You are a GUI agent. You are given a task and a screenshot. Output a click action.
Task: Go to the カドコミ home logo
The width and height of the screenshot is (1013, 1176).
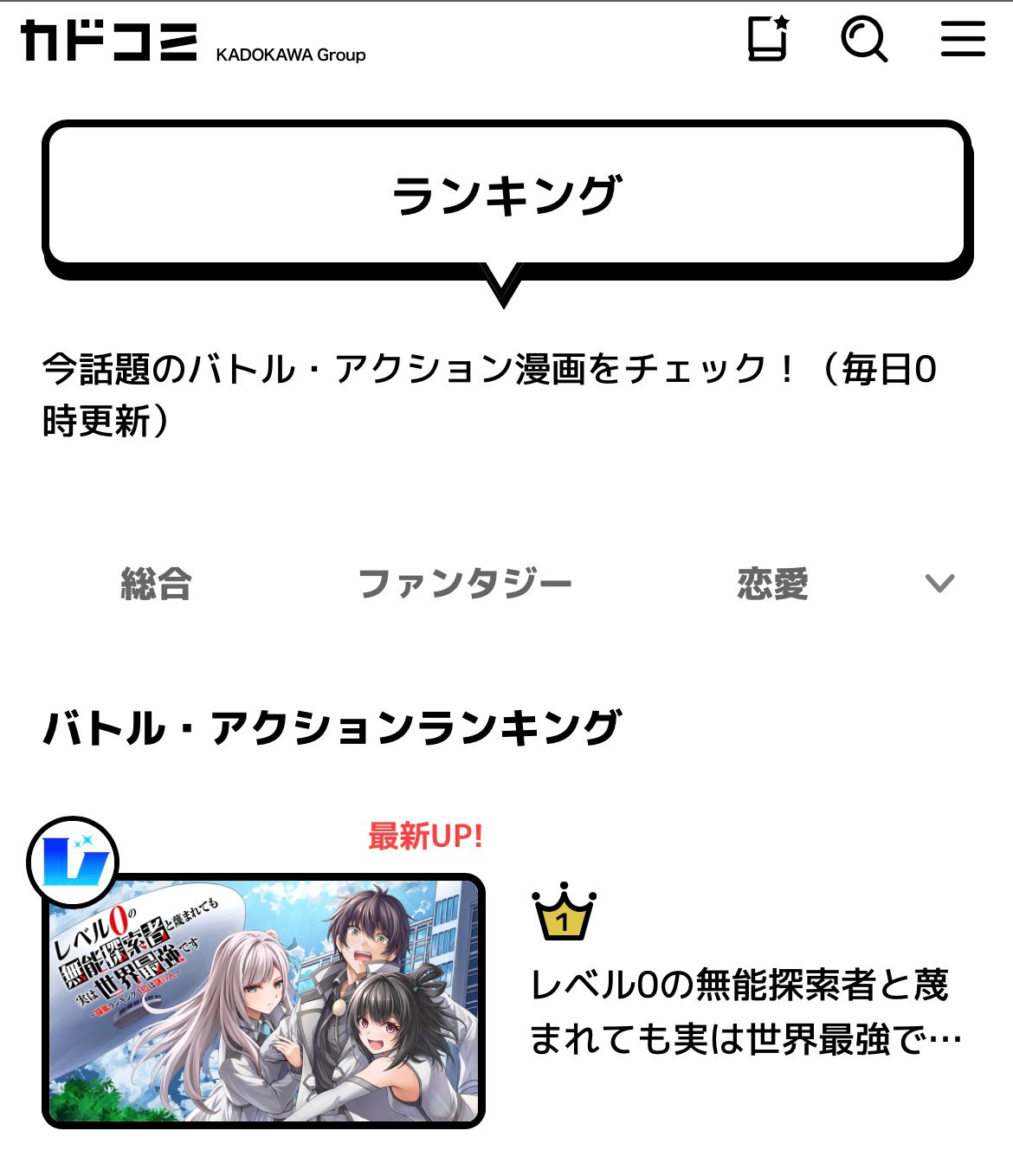point(109,41)
